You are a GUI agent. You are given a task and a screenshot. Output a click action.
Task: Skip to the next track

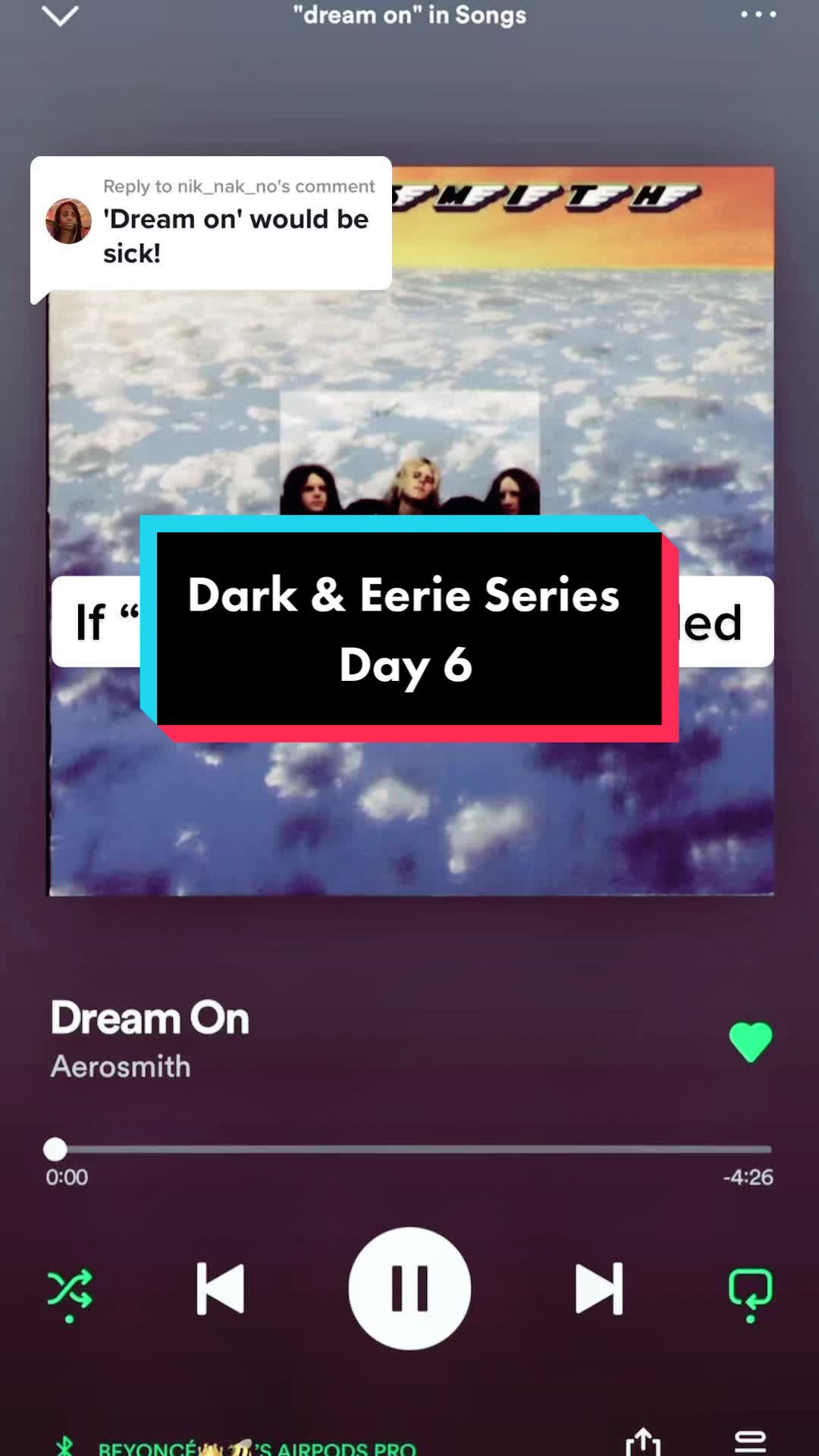(x=599, y=1288)
